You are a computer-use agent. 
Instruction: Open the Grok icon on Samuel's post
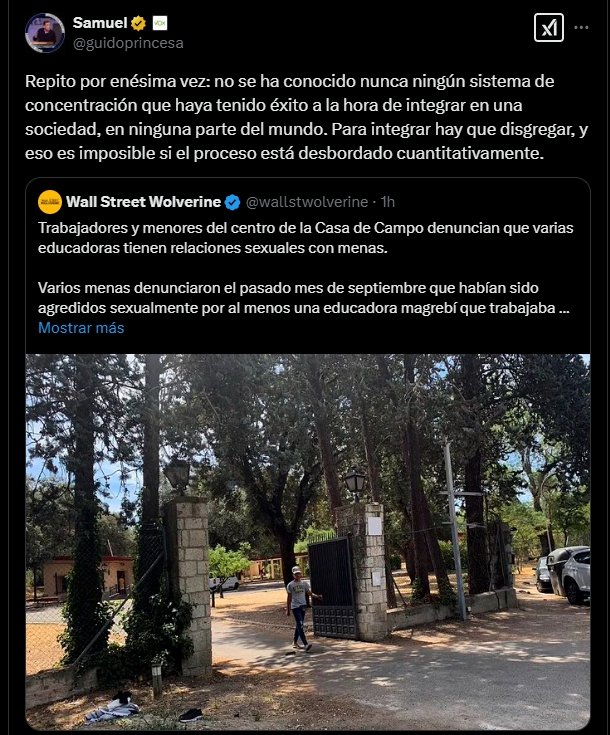(548, 28)
